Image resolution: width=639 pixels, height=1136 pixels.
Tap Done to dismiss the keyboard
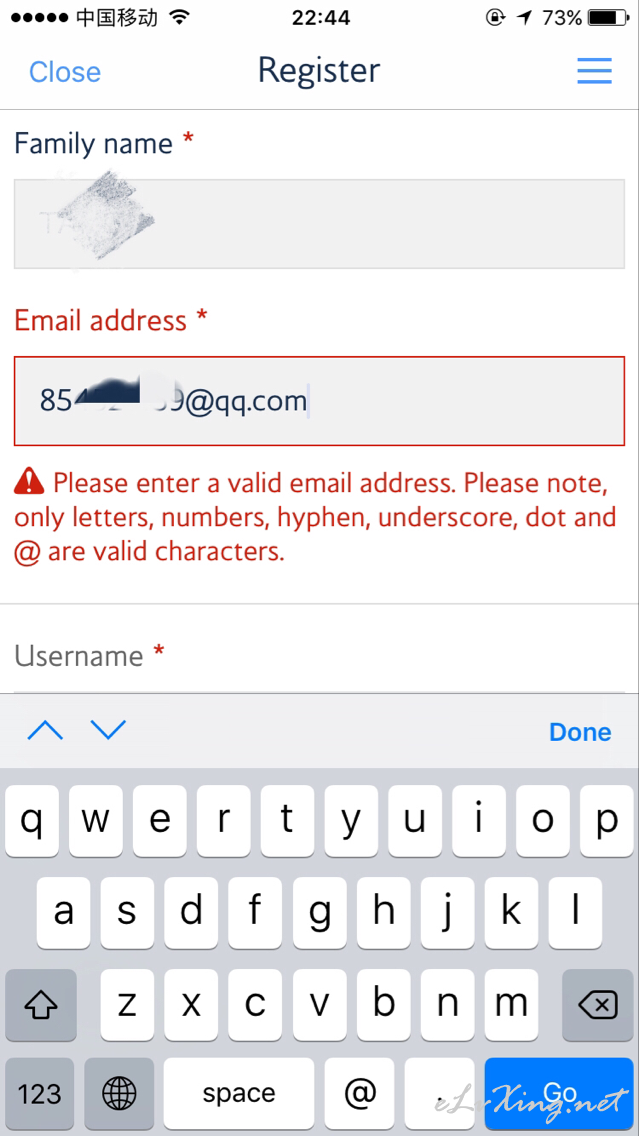[x=580, y=732]
